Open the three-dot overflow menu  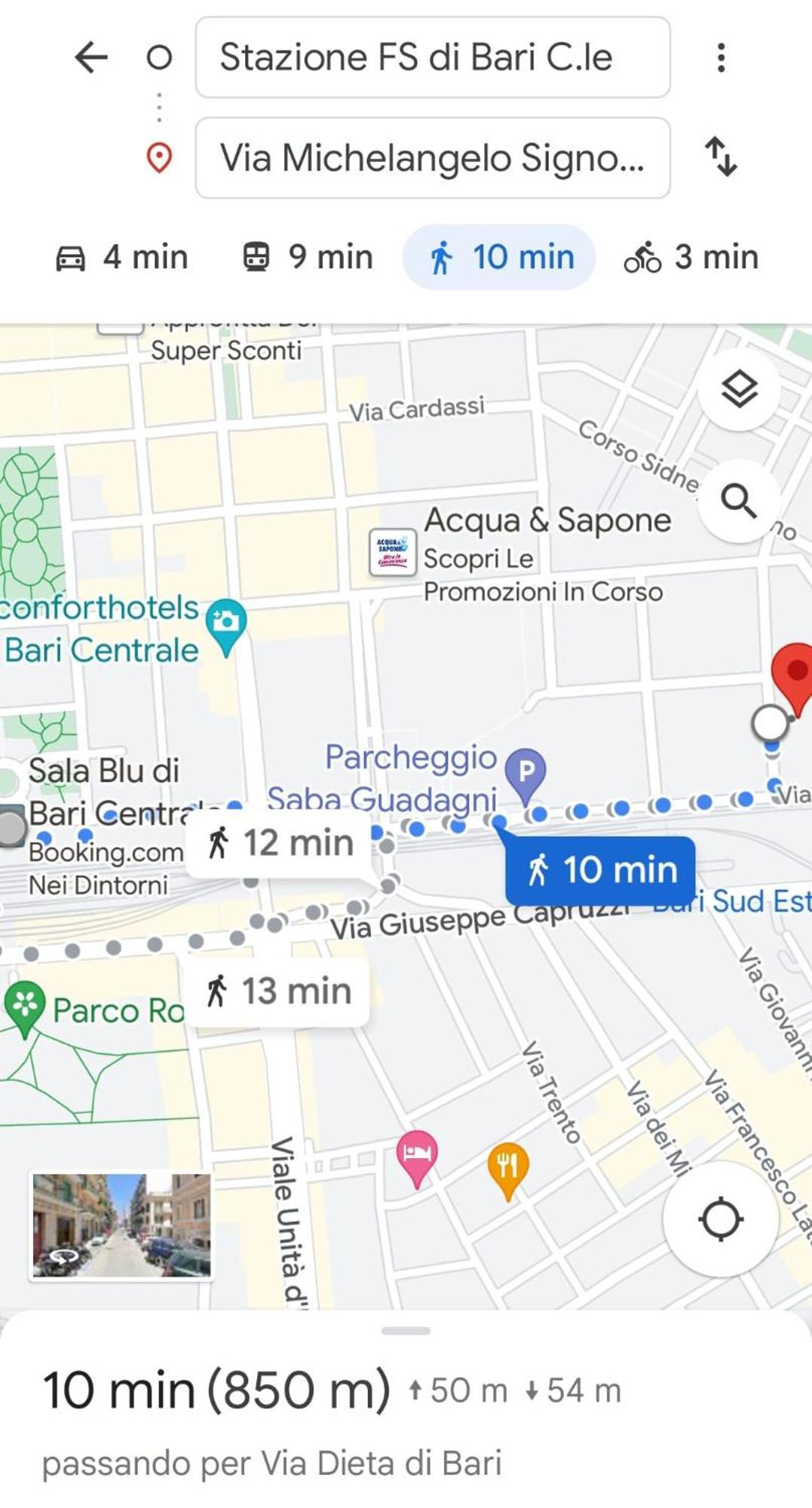pyautogui.click(x=721, y=57)
